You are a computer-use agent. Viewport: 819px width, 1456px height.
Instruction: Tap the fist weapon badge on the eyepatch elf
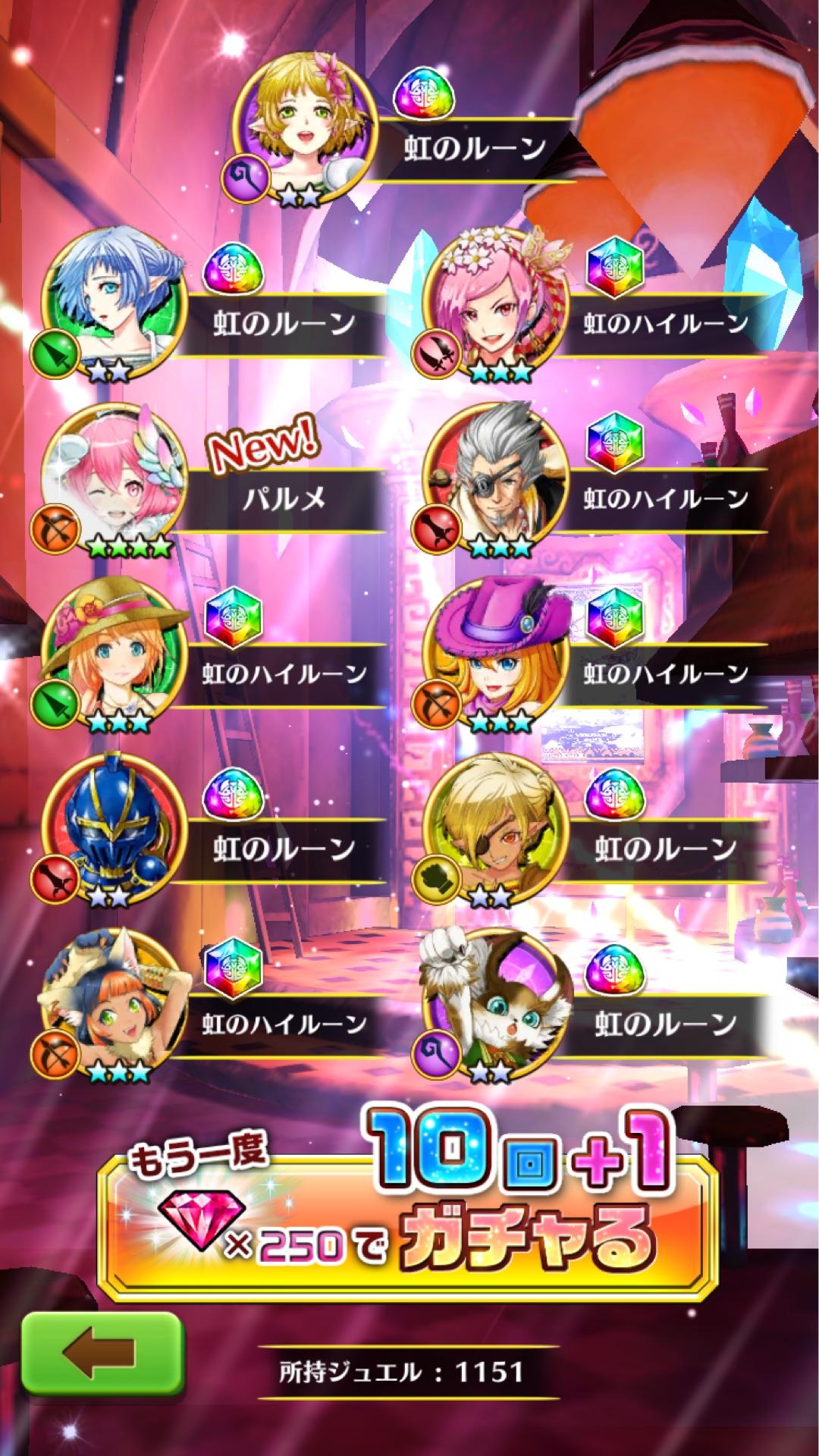(438, 880)
